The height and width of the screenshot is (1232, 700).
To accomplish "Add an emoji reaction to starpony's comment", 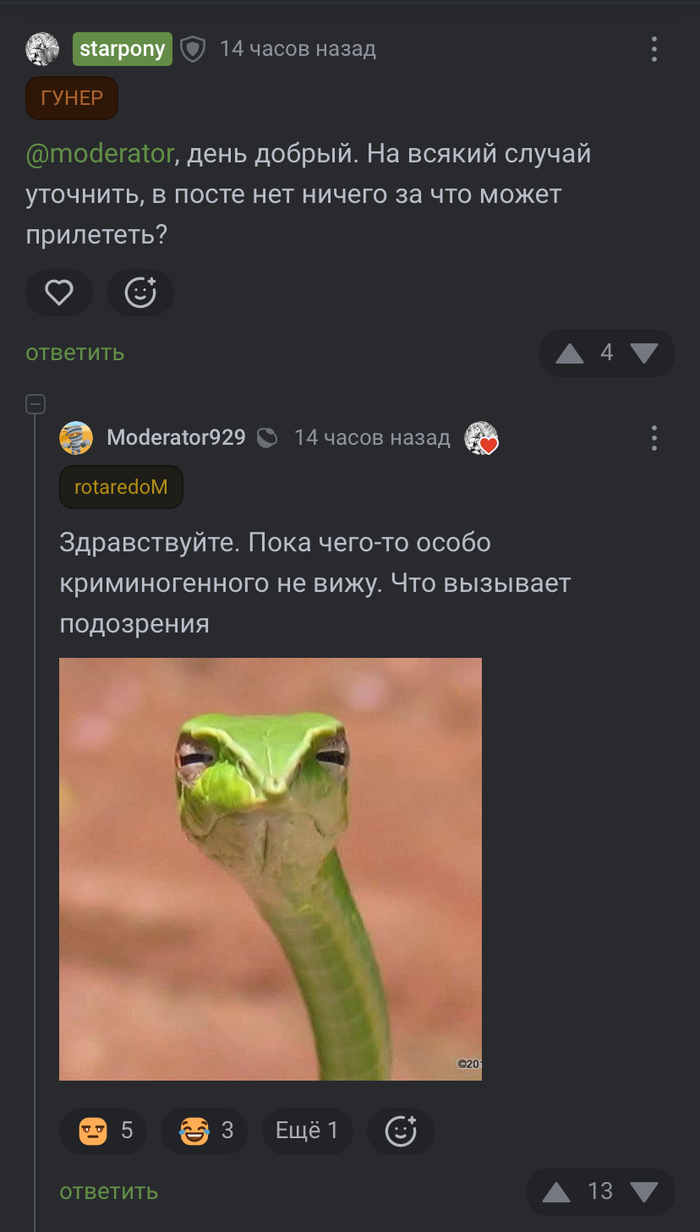I will pyautogui.click(x=140, y=292).
